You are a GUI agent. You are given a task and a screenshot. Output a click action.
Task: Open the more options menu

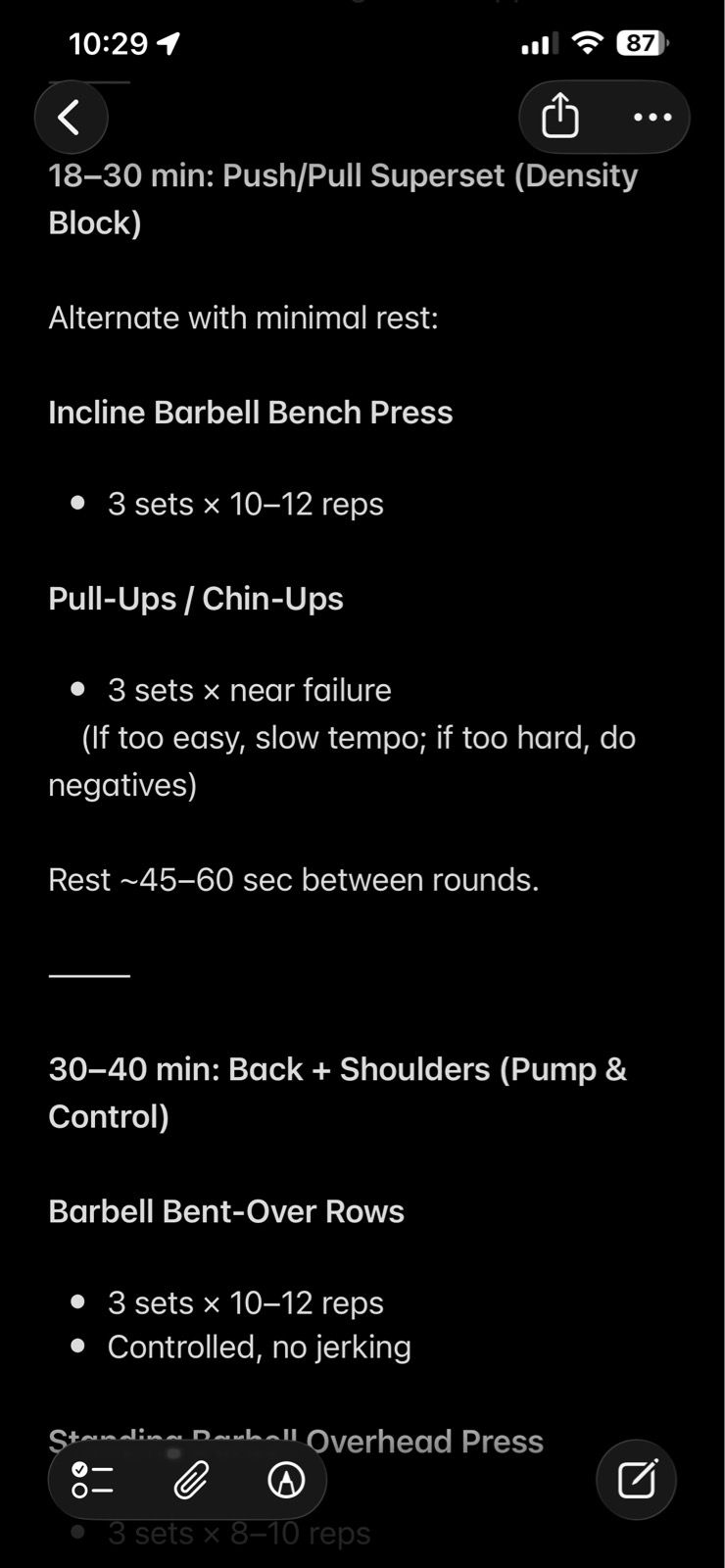coord(652,118)
